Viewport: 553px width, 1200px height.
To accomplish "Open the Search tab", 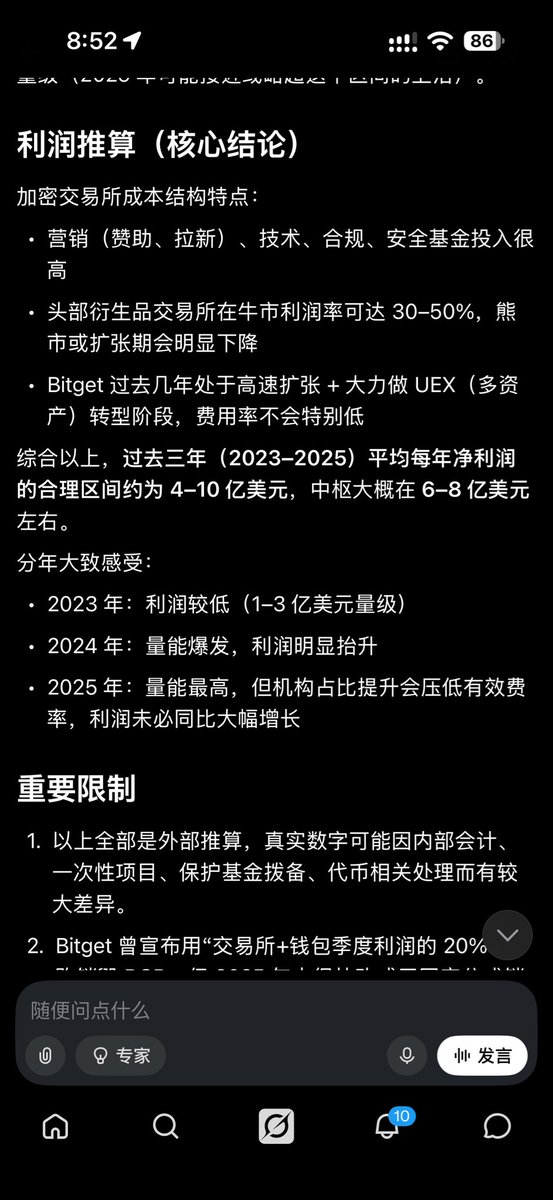I will coord(166,1126).
